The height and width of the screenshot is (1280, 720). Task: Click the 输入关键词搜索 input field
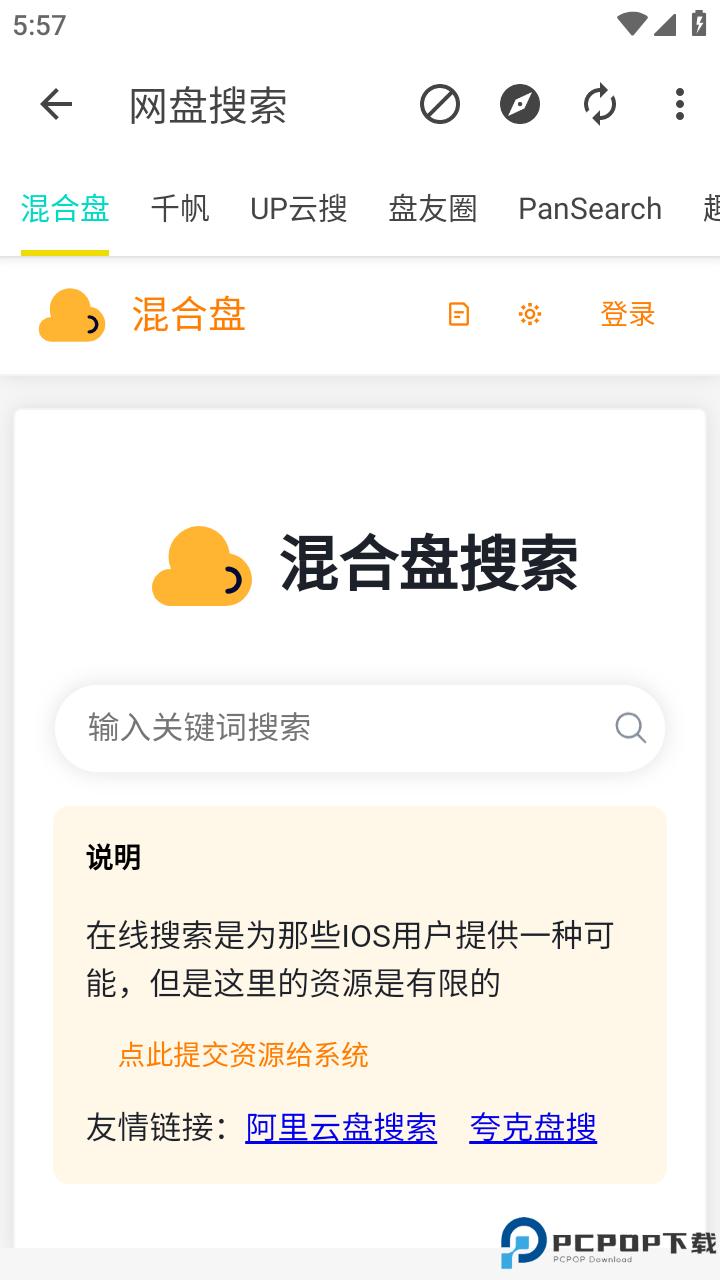(300, 728)
